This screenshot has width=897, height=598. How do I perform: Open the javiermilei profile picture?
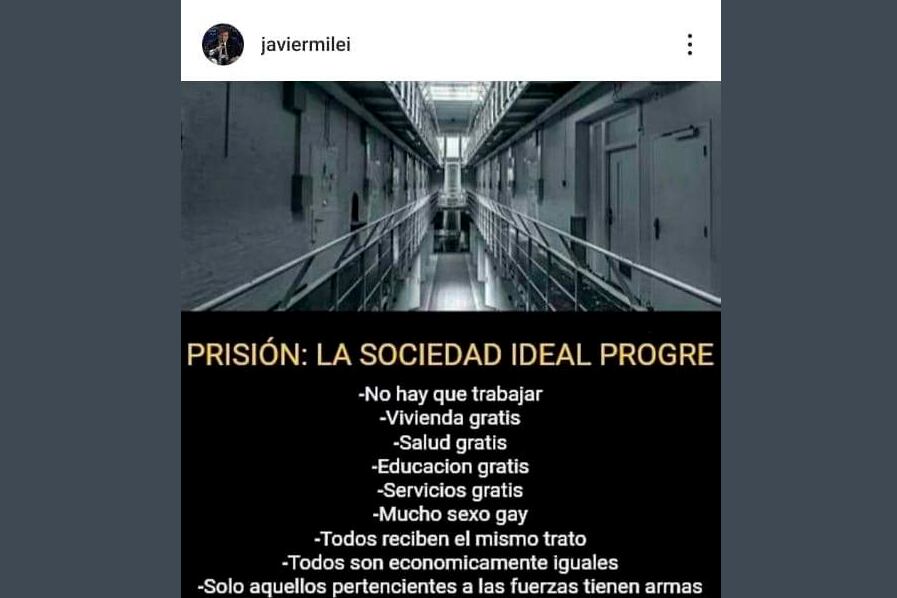tap(222, 45)
